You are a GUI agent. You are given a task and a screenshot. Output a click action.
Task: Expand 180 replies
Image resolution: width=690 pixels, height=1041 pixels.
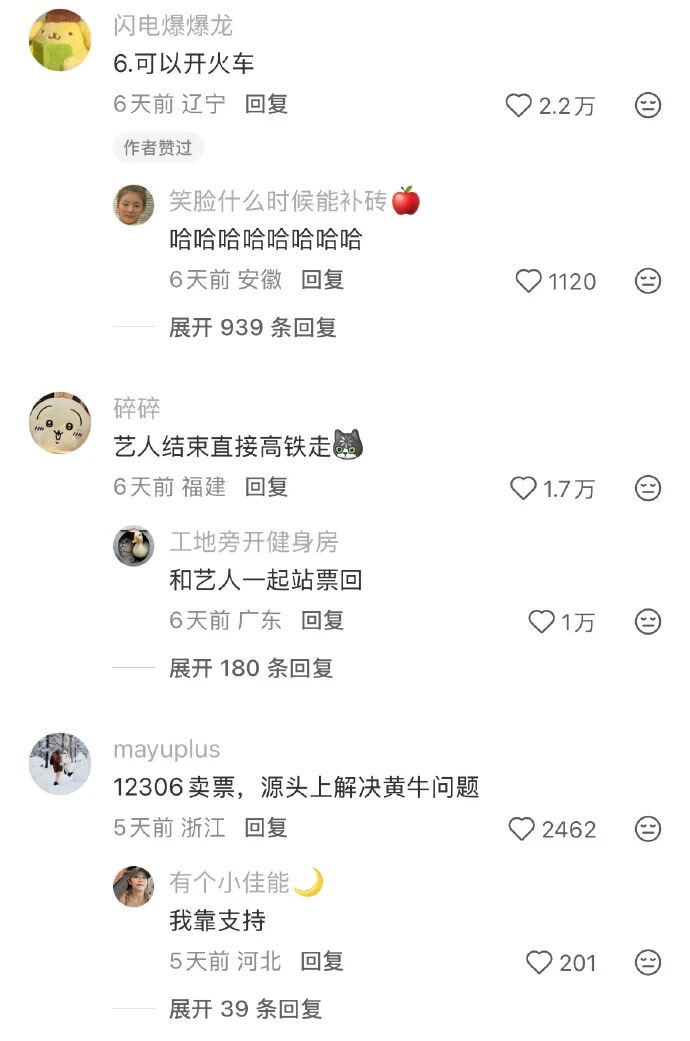click(x=250, y=668)
